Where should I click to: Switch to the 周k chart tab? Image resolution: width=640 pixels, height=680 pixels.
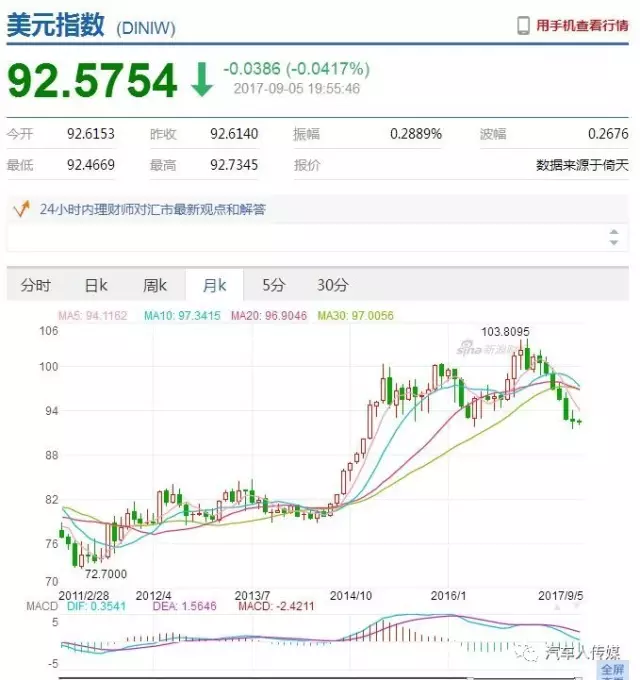154,285
